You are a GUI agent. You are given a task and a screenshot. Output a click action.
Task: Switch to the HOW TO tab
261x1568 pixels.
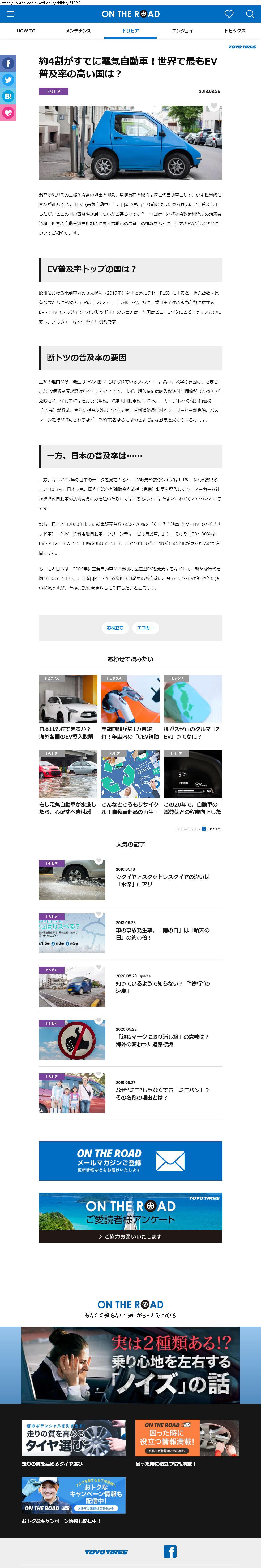point(26,31)
